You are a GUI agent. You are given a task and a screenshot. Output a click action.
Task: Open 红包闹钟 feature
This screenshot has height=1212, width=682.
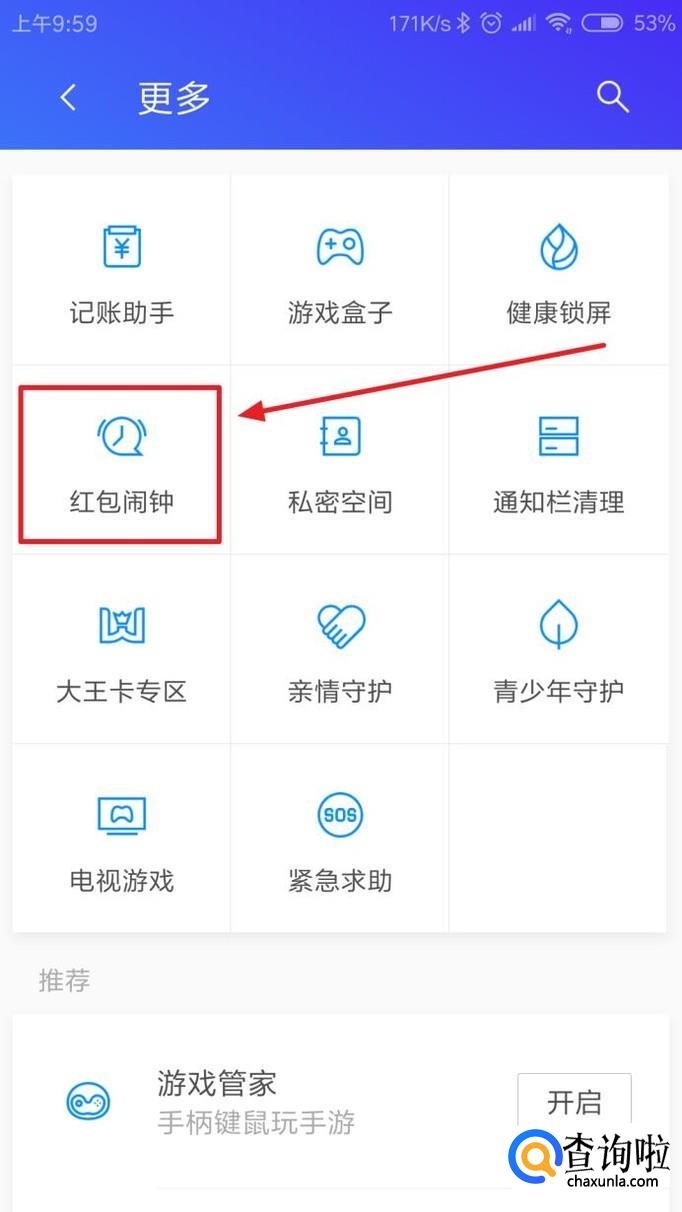pyautogui.click(x=121, y=462)
